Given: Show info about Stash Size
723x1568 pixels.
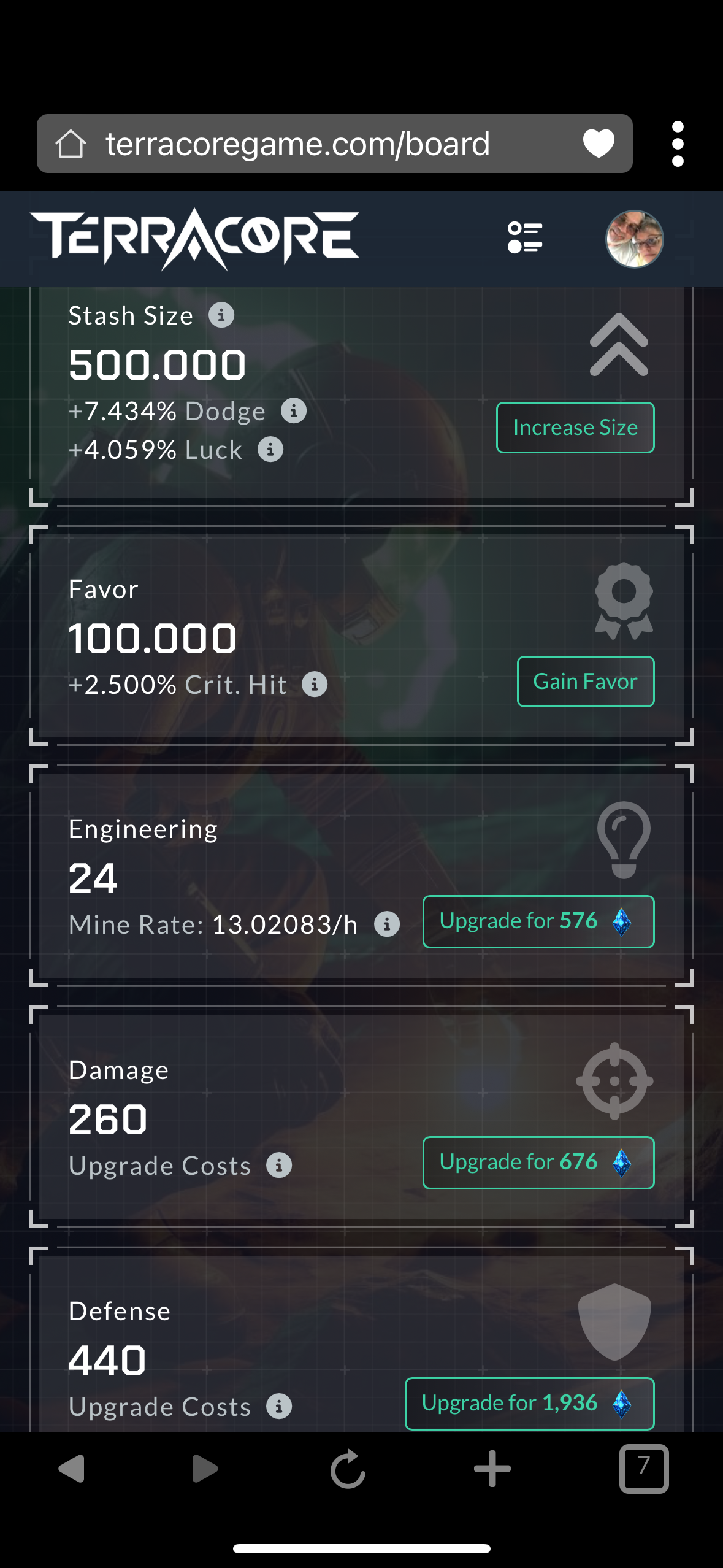Looking at the screenshot, I should 221,315.
